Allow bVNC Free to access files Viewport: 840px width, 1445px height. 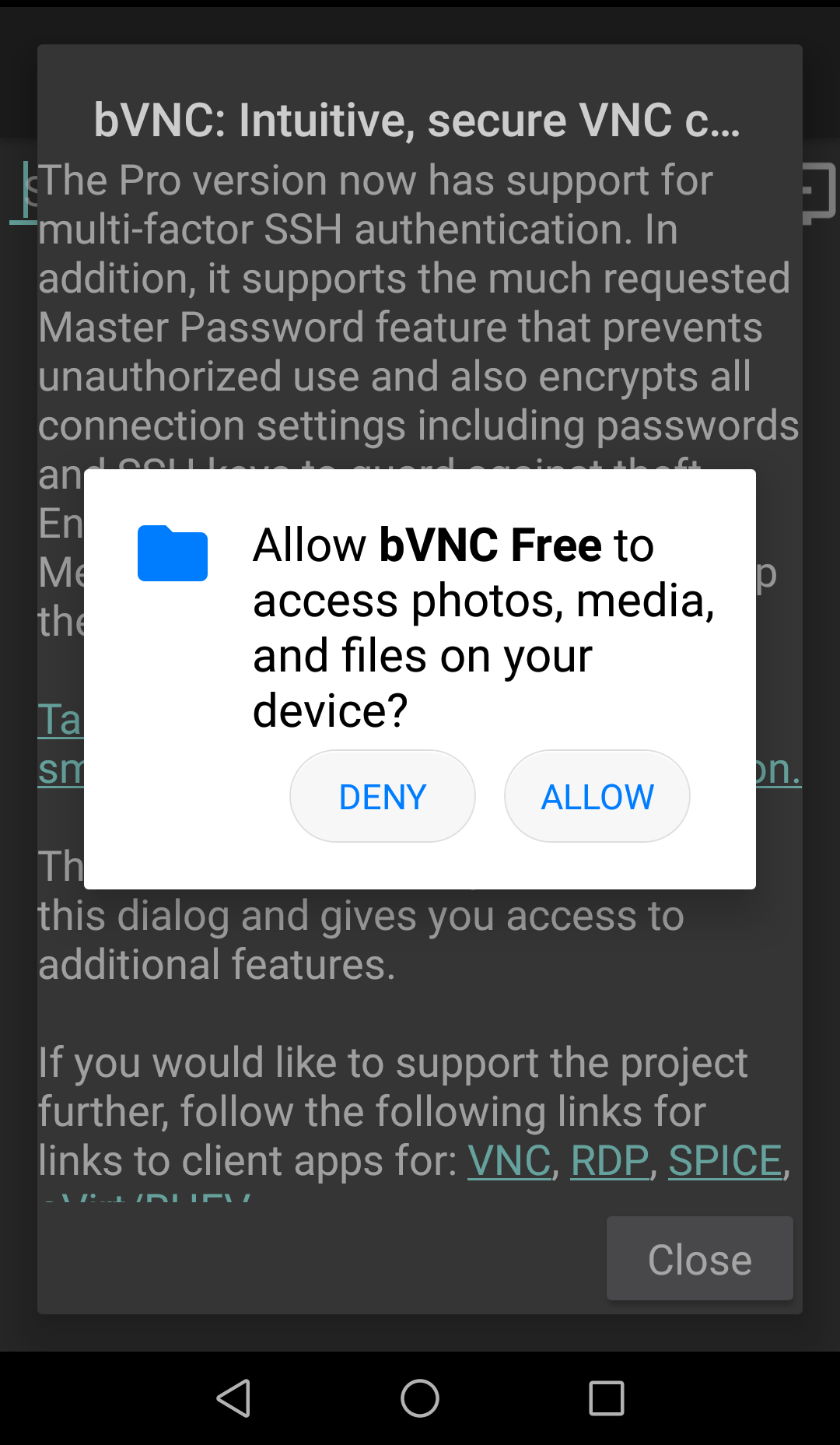point(597,796)
